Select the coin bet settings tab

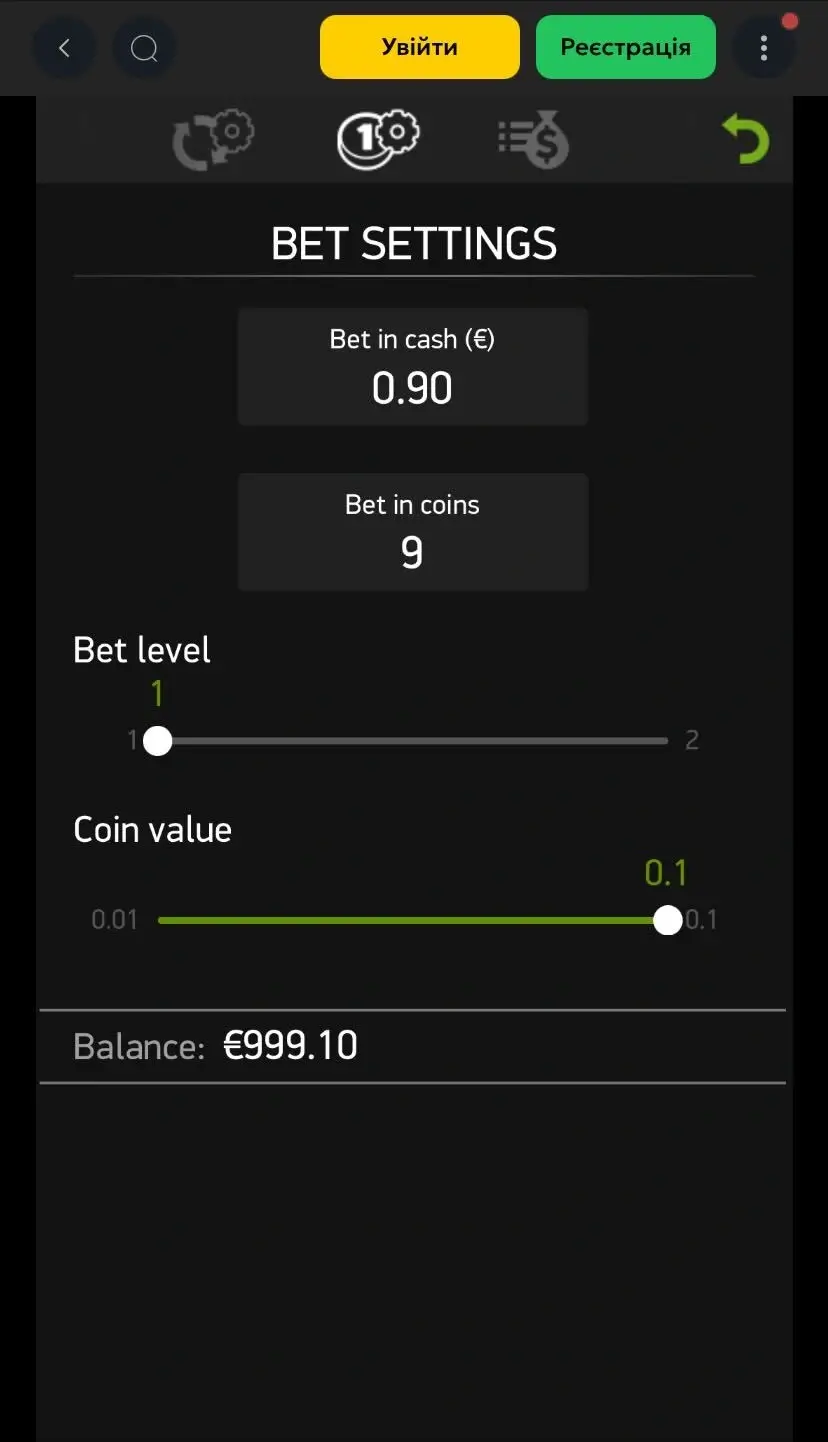[x=377, y=139]
